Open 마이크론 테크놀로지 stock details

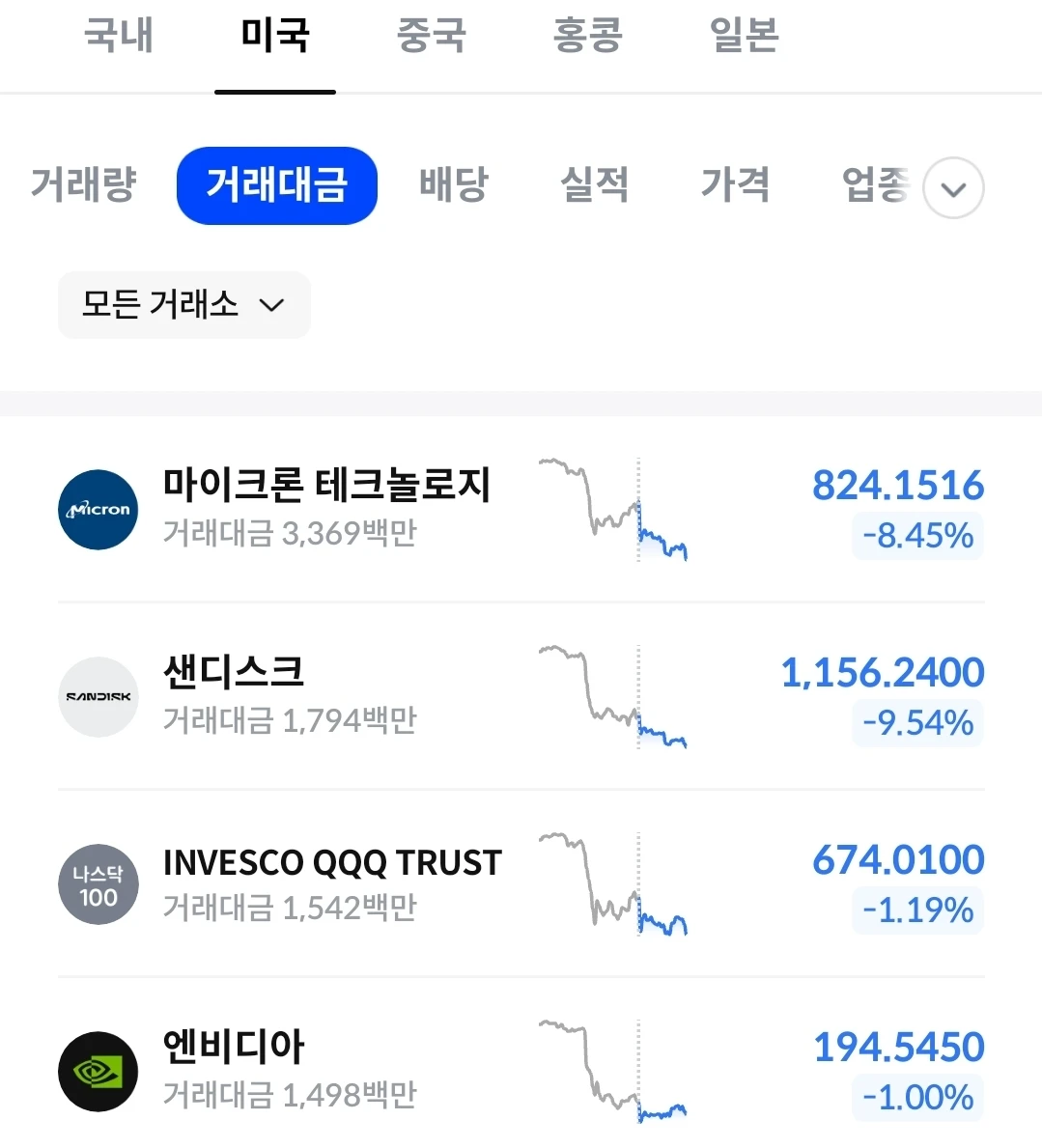(x=521, y=510)
